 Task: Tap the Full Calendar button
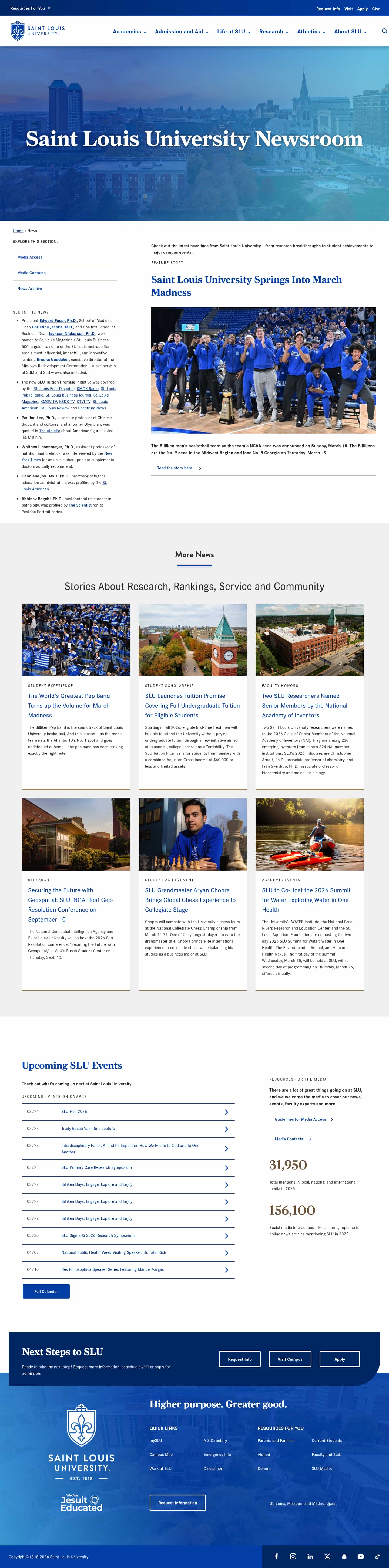click(x=46, y=1291)
